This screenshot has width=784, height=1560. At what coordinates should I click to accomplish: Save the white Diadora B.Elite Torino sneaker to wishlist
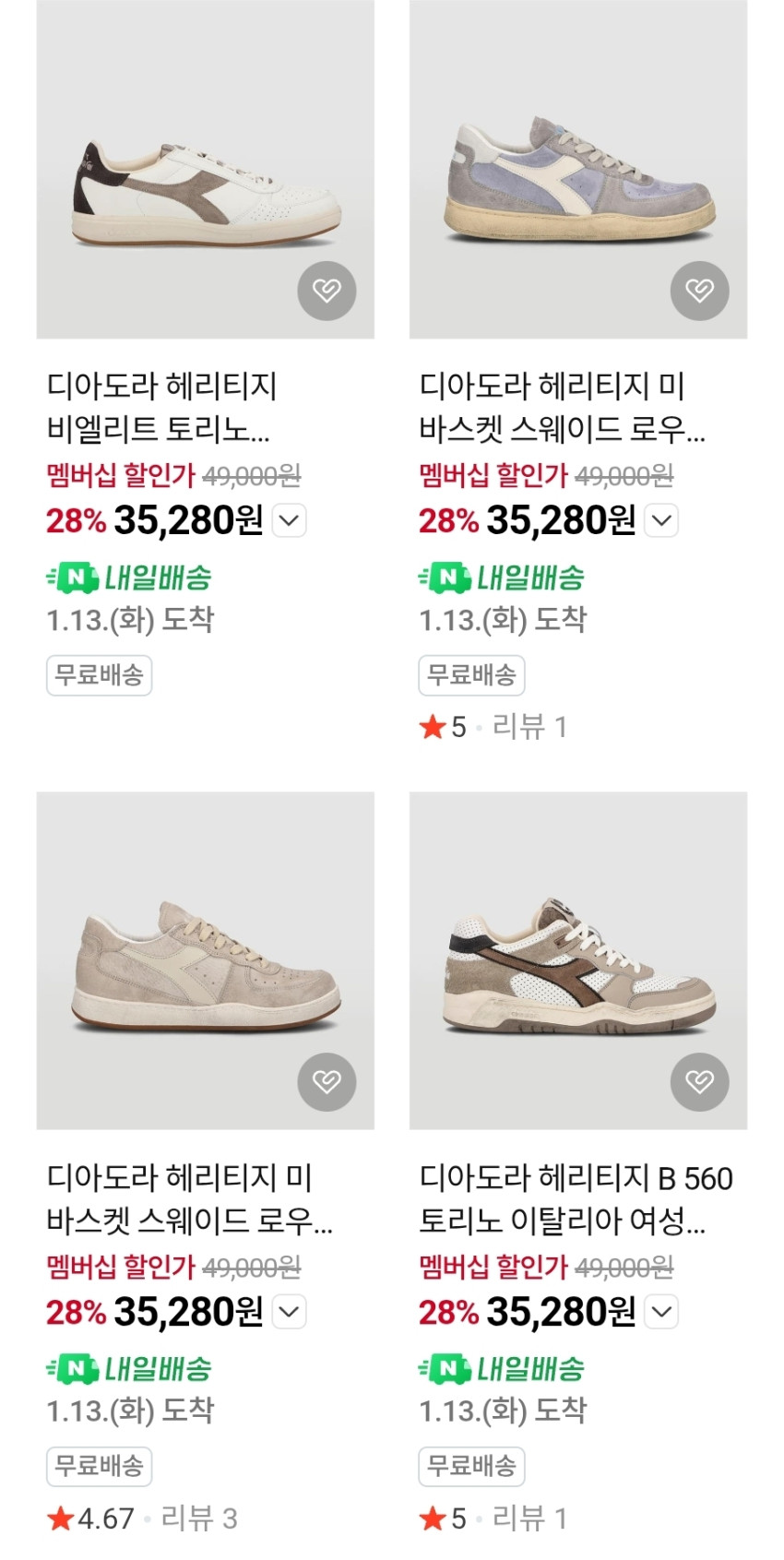[327, 291]
